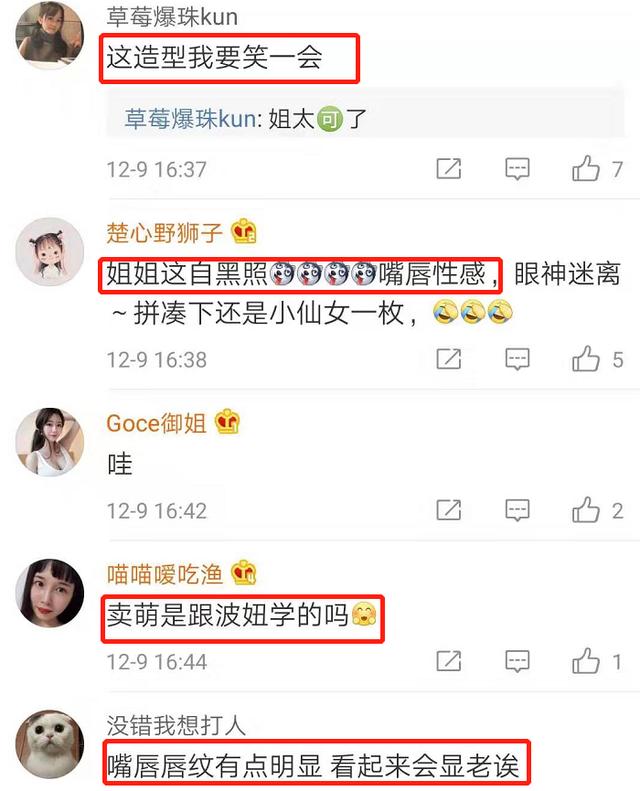Like the comment by 喵喵嗳吃渔
This screenshot has height=791, width=640.
586,661
